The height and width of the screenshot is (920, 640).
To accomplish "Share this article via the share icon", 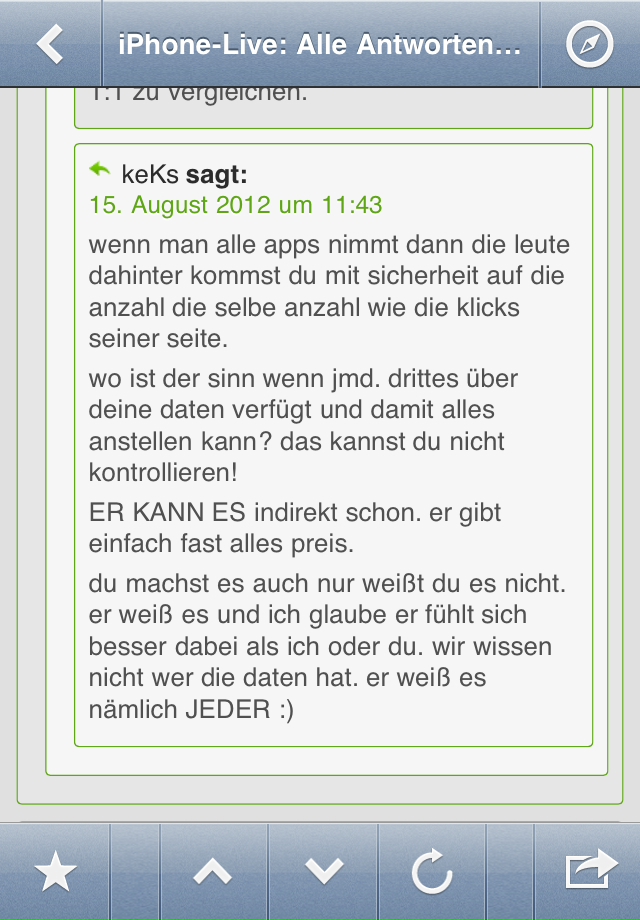I will (591, 870).
